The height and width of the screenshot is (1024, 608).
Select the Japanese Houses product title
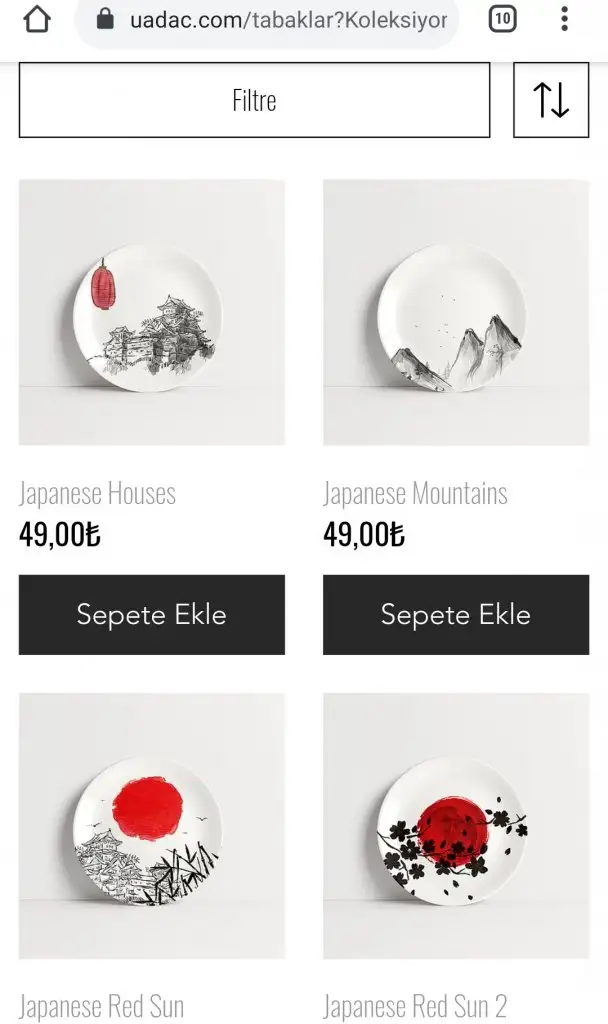click(x=98, y=493)
